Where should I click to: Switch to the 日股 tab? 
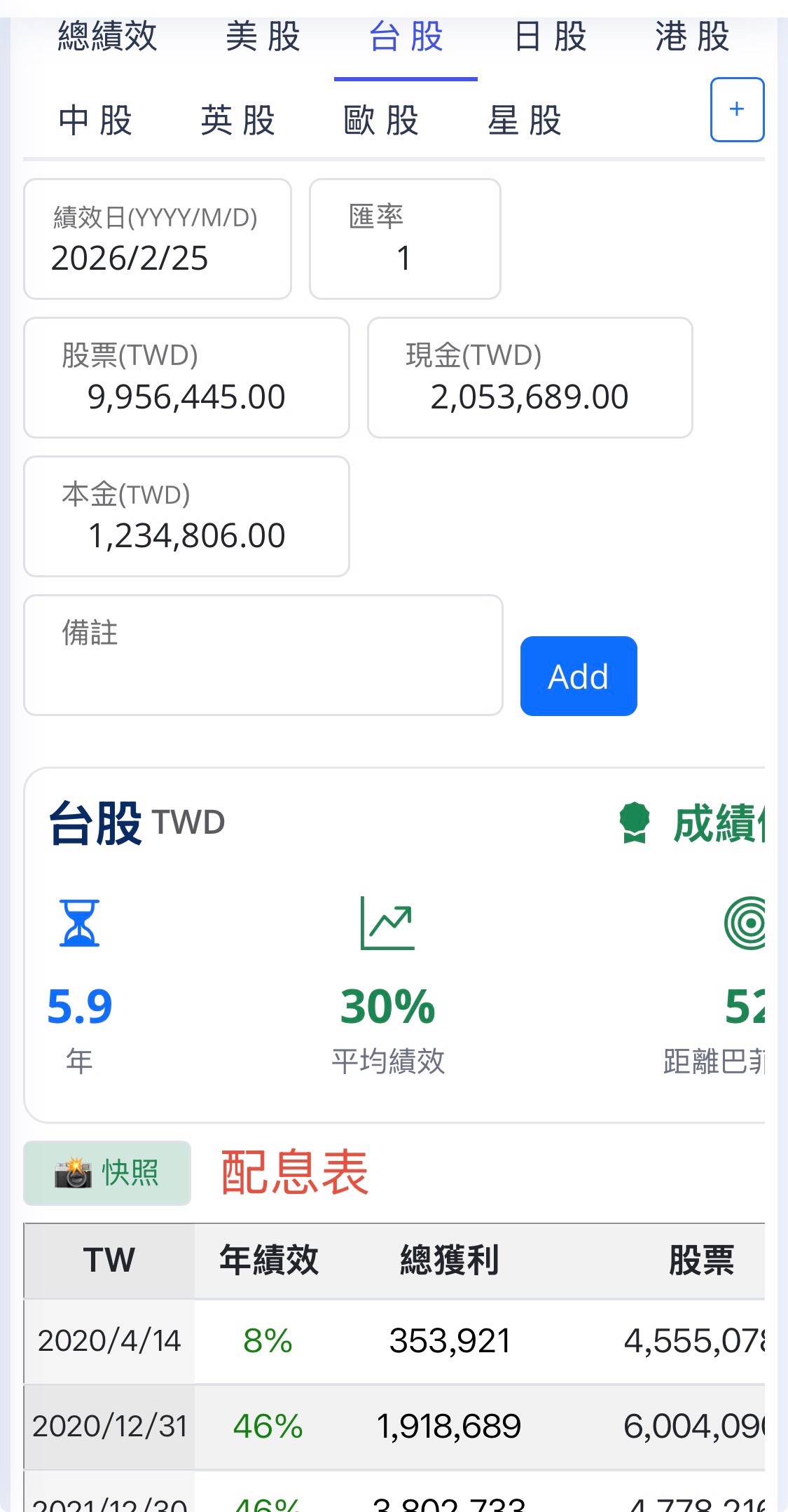coord(550,37)
